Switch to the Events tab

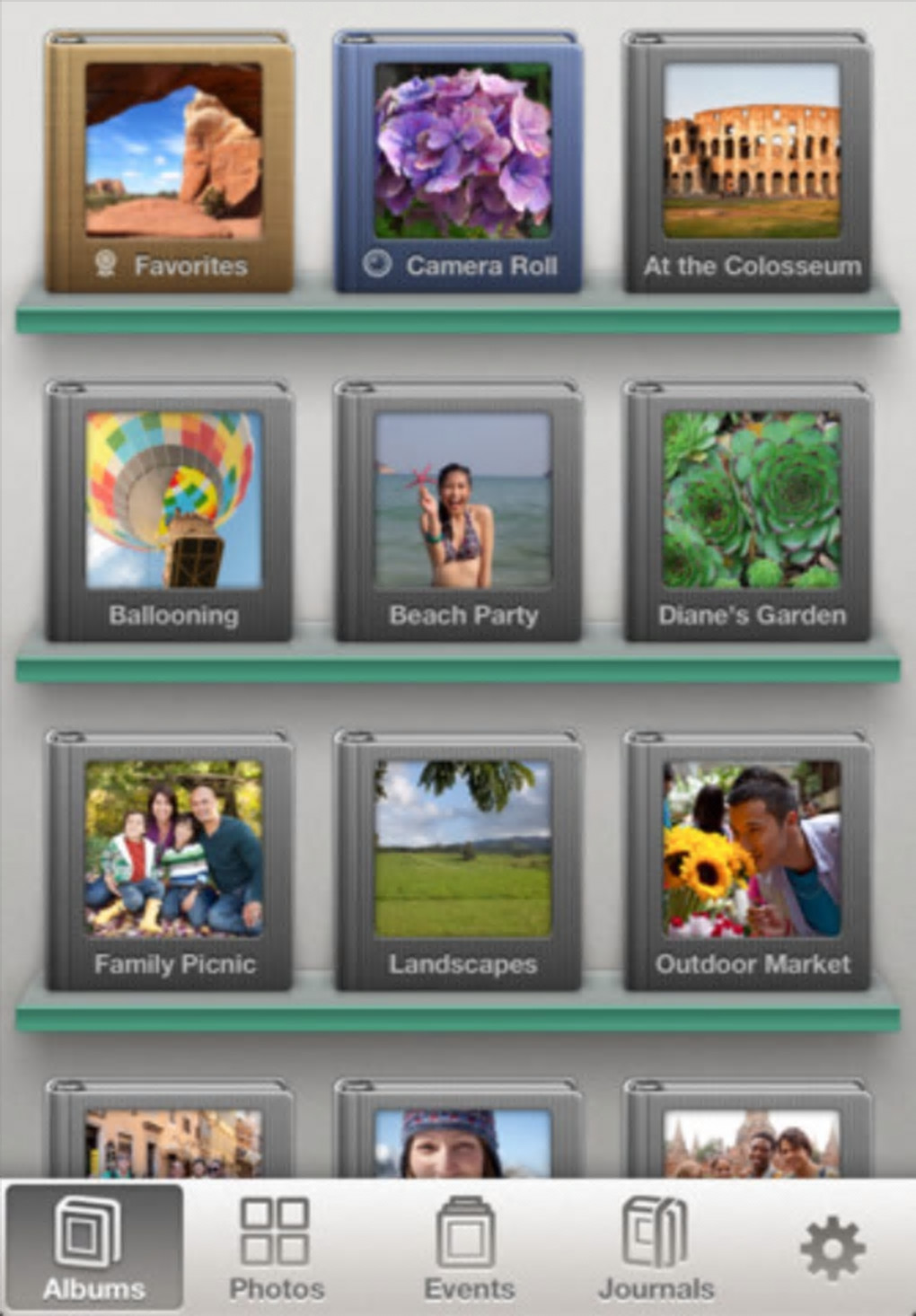(468, 1247)
